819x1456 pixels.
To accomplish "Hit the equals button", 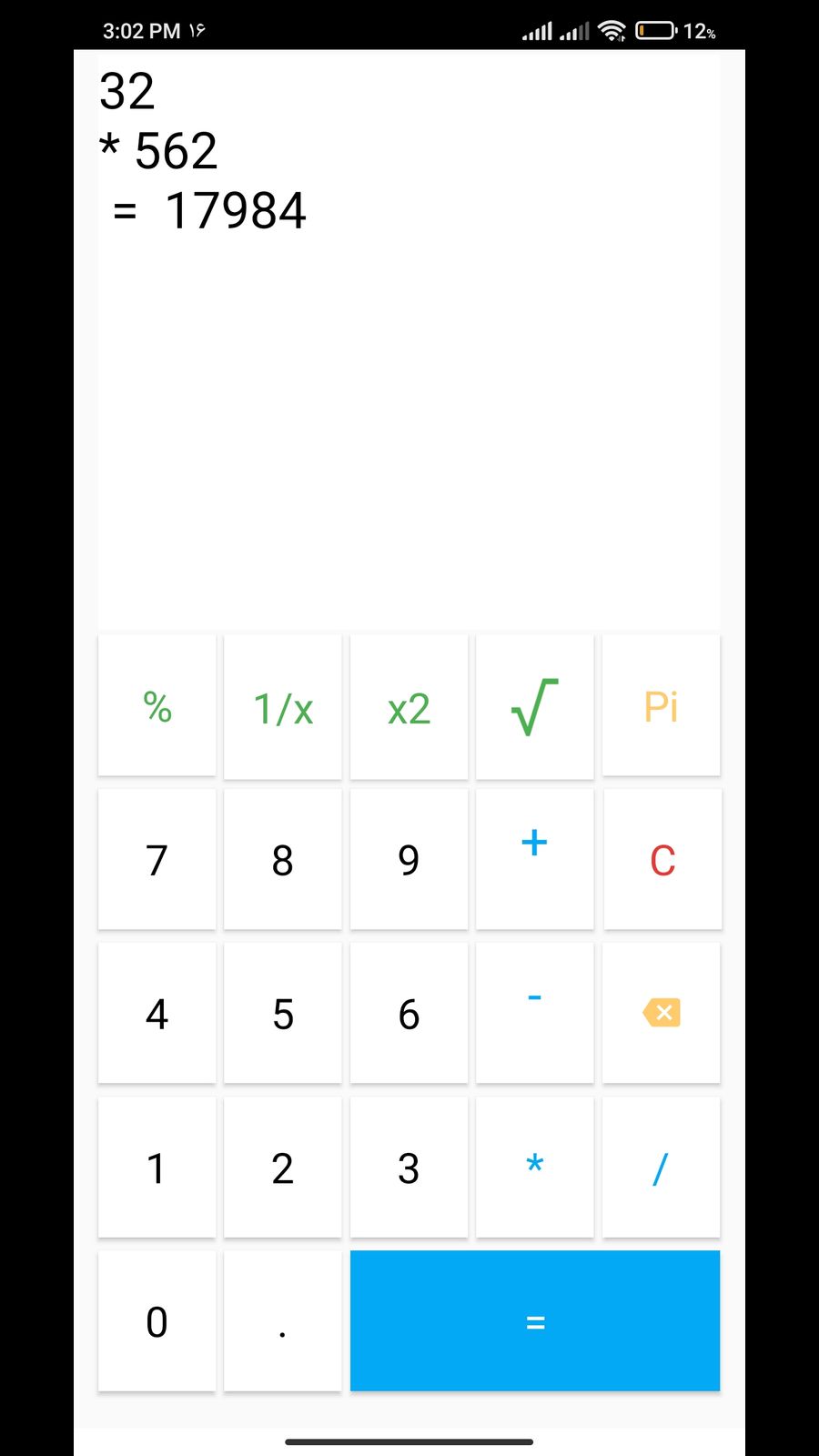I will 534,1320.
